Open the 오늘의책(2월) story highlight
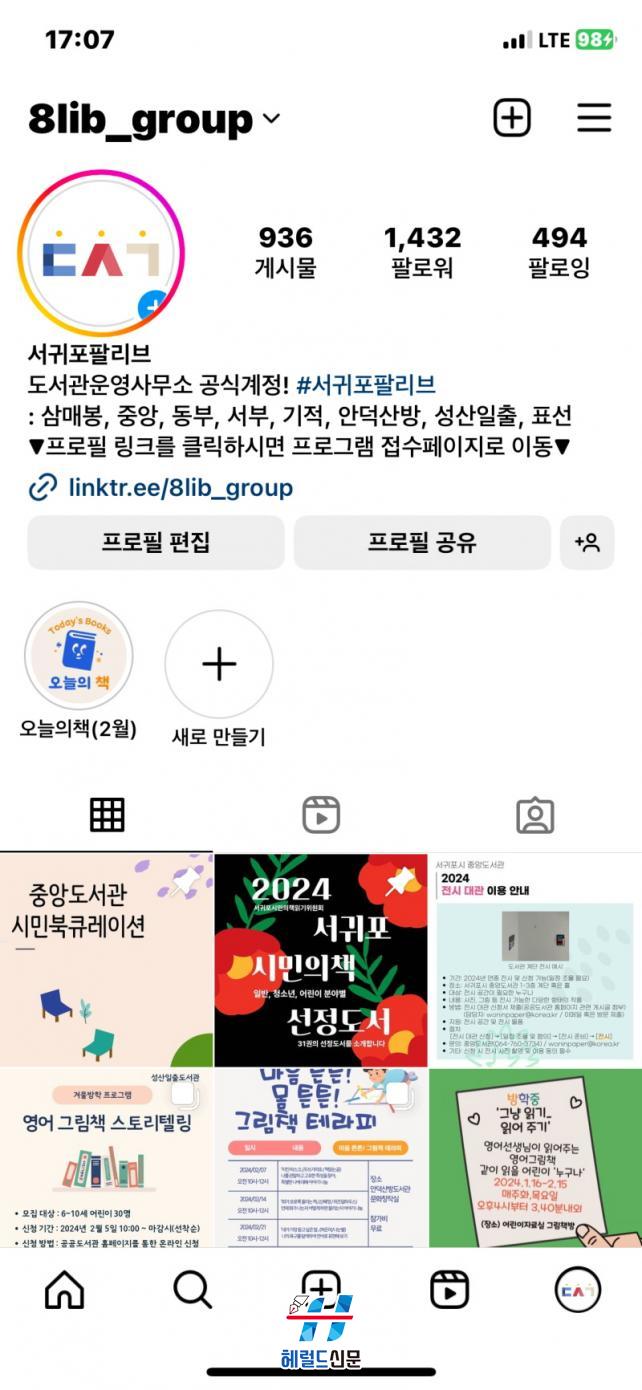Screen dimensions: 642x1390 [78, 657]
